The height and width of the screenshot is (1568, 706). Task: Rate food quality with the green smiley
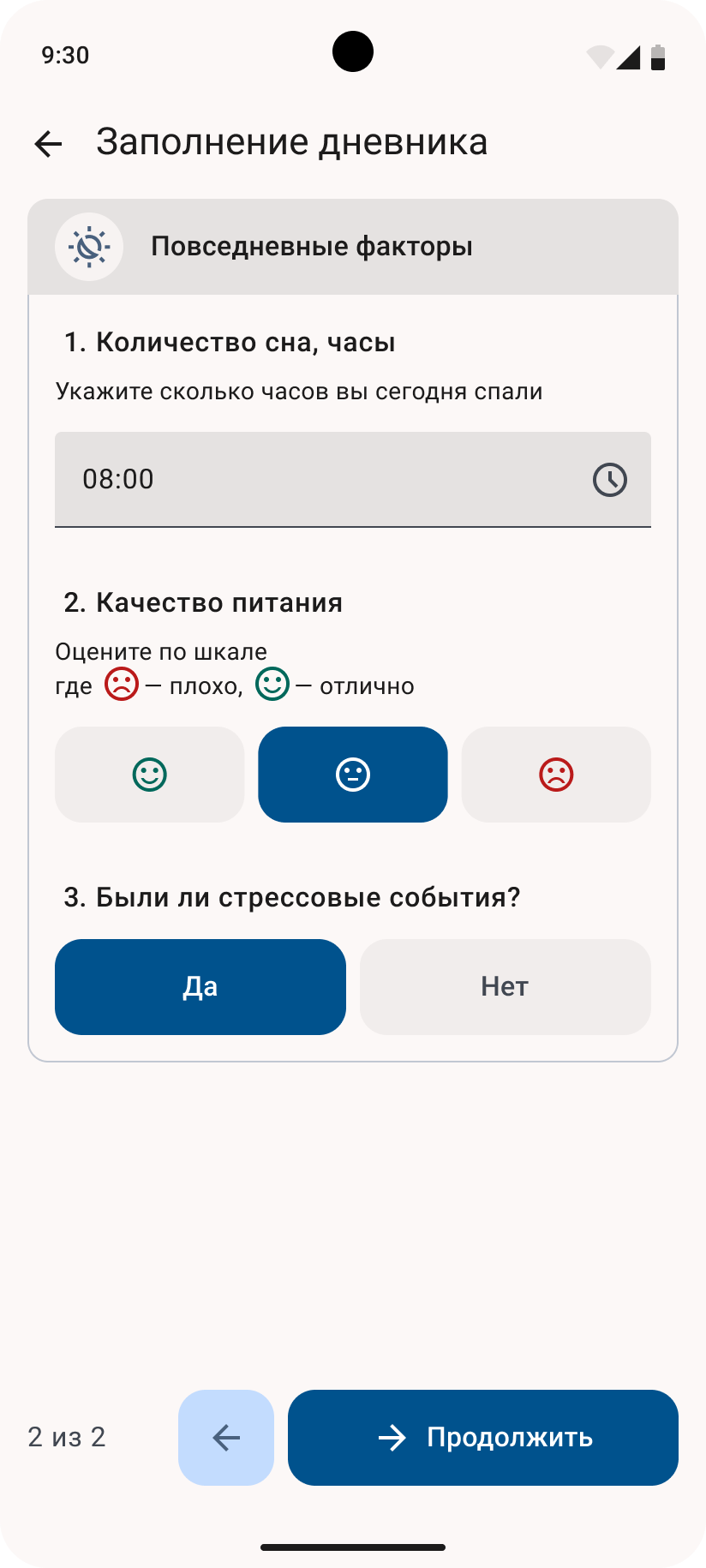coord(150,775)
